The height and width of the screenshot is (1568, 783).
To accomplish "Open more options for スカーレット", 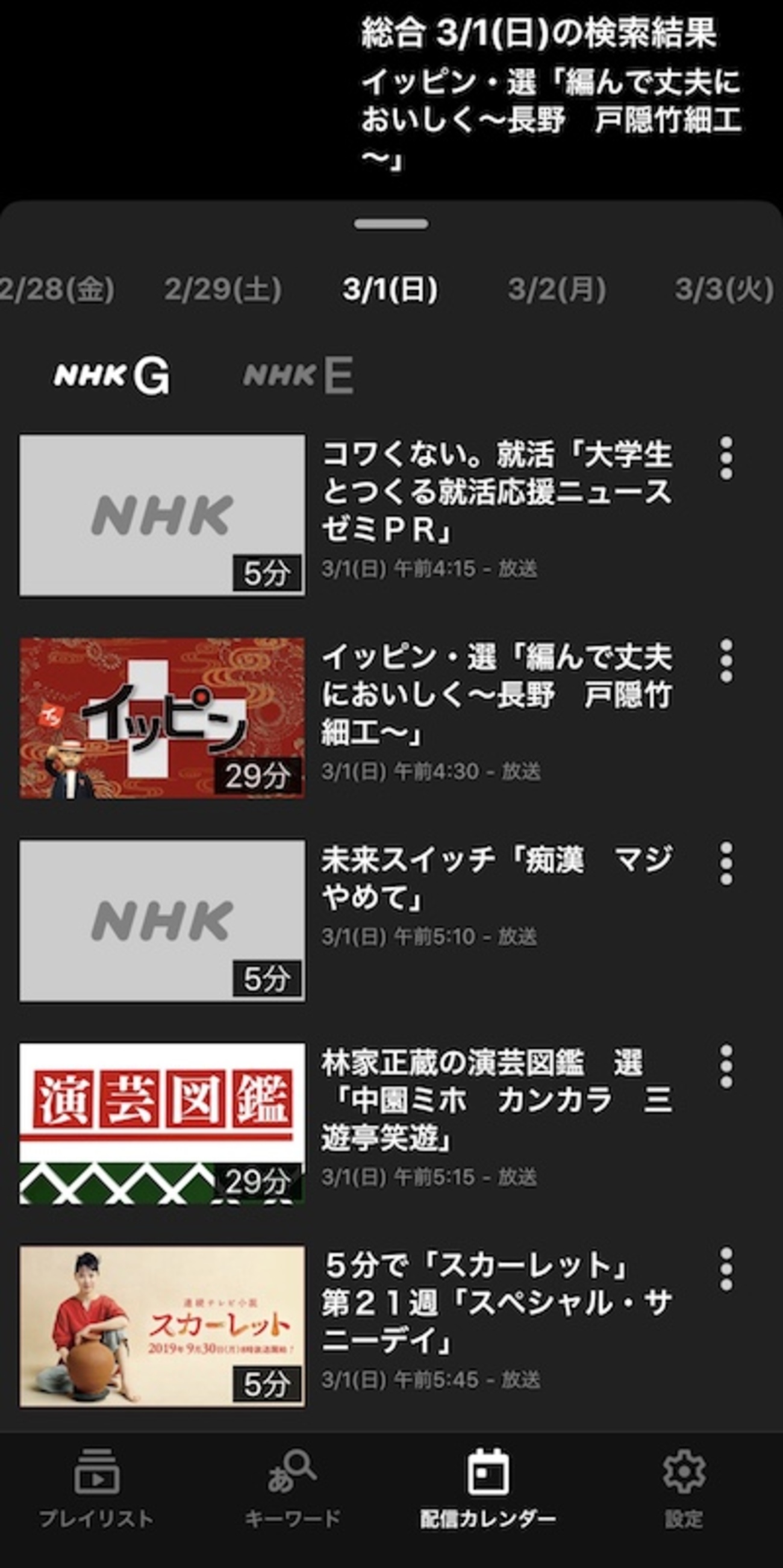I will [x=726, y=1269].
